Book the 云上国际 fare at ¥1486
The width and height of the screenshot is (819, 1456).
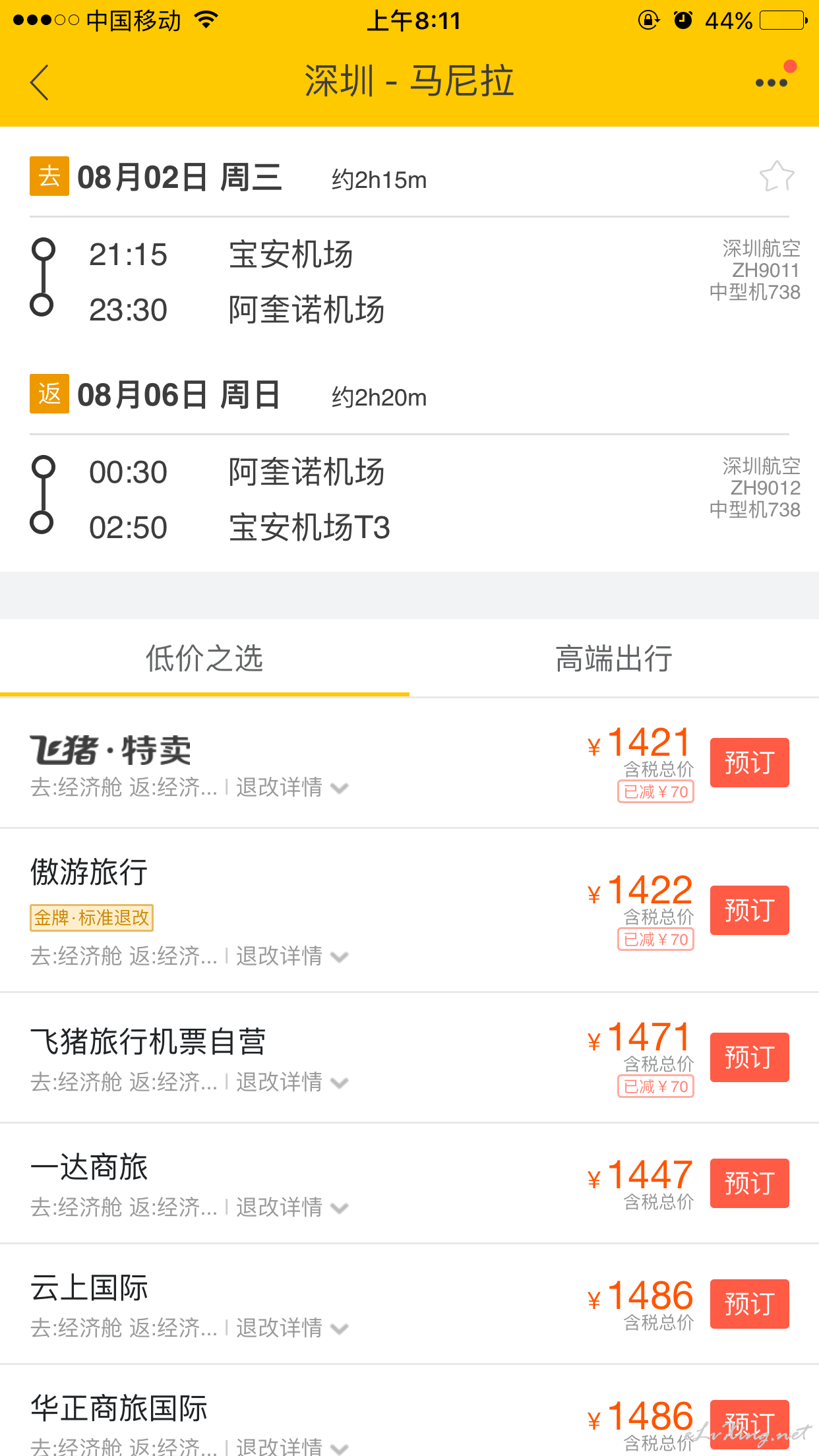(749, 1304)
